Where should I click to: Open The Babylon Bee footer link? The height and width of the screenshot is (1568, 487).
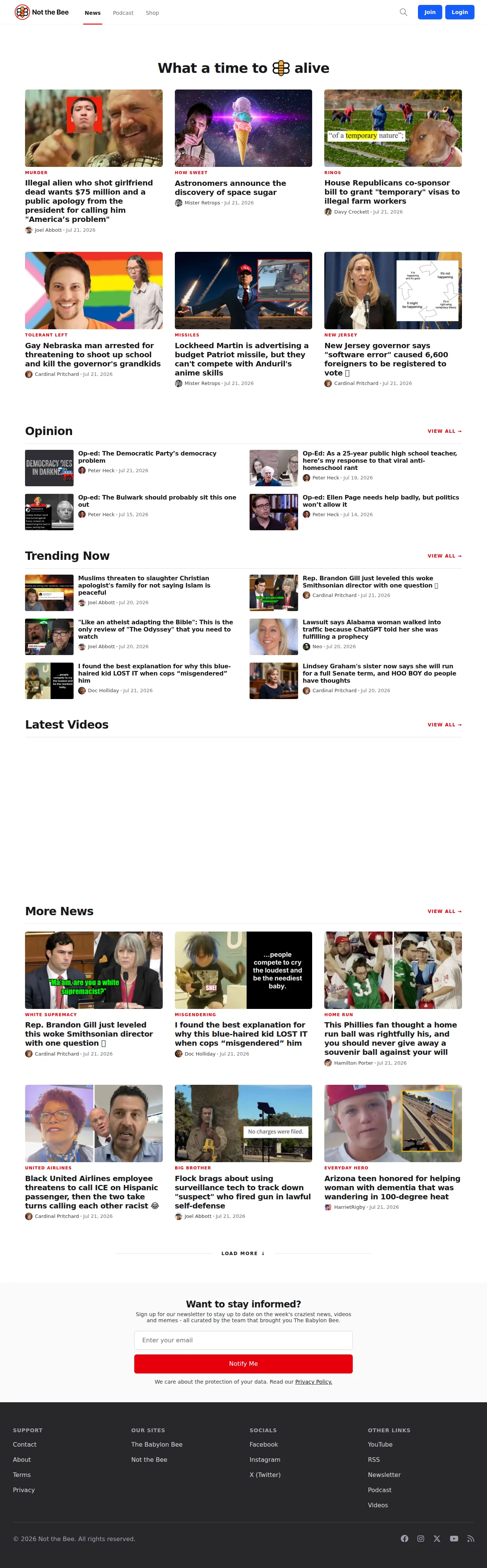click(156, 1444)
